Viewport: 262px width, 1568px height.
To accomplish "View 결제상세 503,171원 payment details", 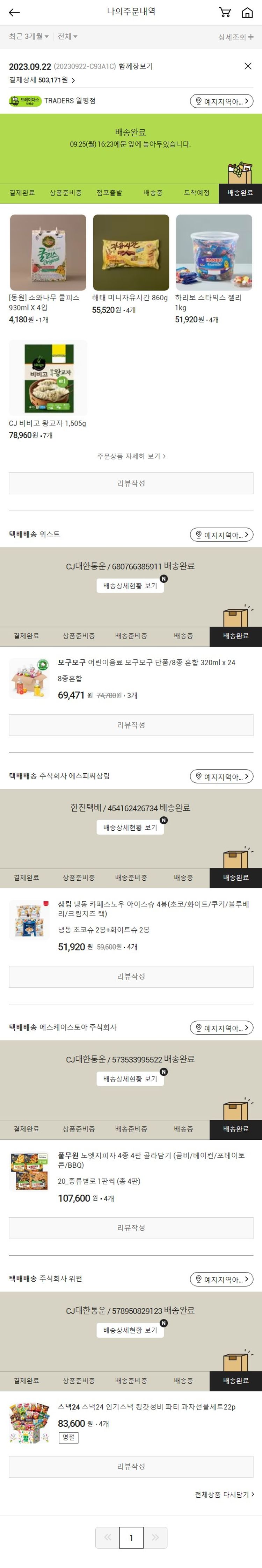I will pyautogui.click(x=42, y=80).
